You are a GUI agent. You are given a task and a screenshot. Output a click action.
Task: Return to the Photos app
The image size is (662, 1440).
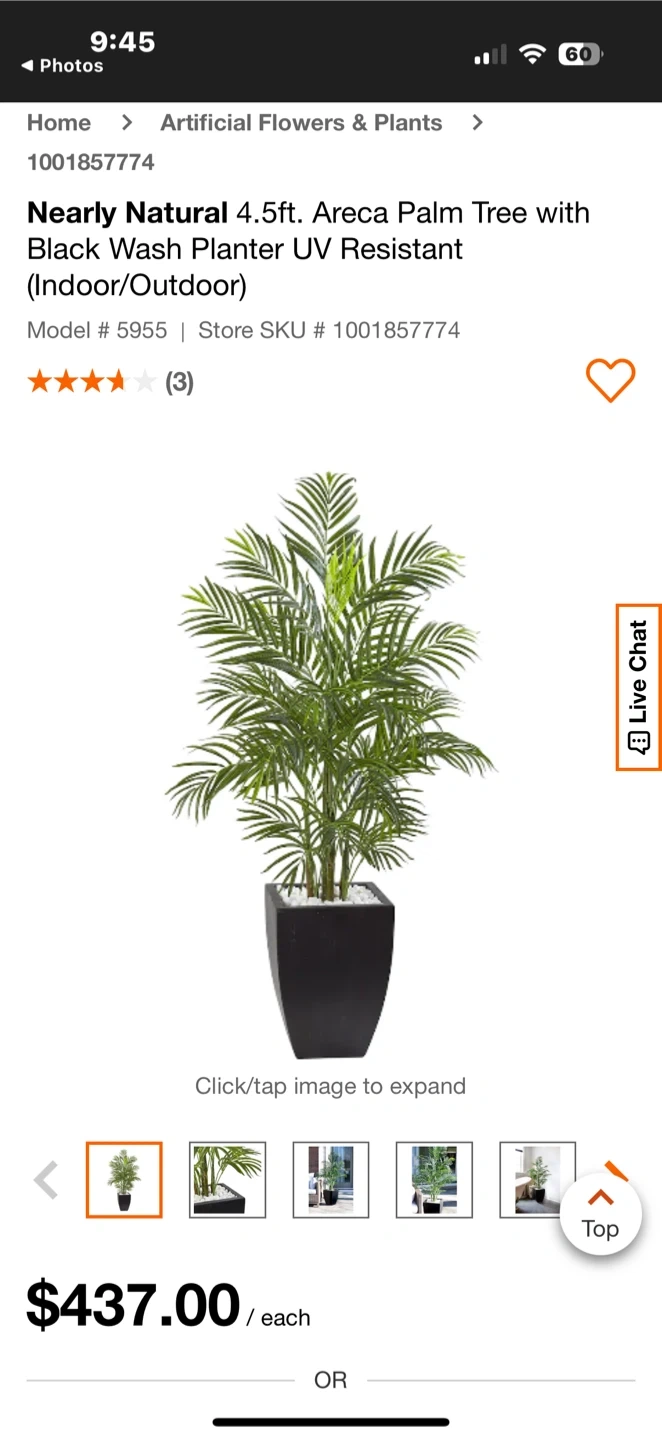click(62, 66)
